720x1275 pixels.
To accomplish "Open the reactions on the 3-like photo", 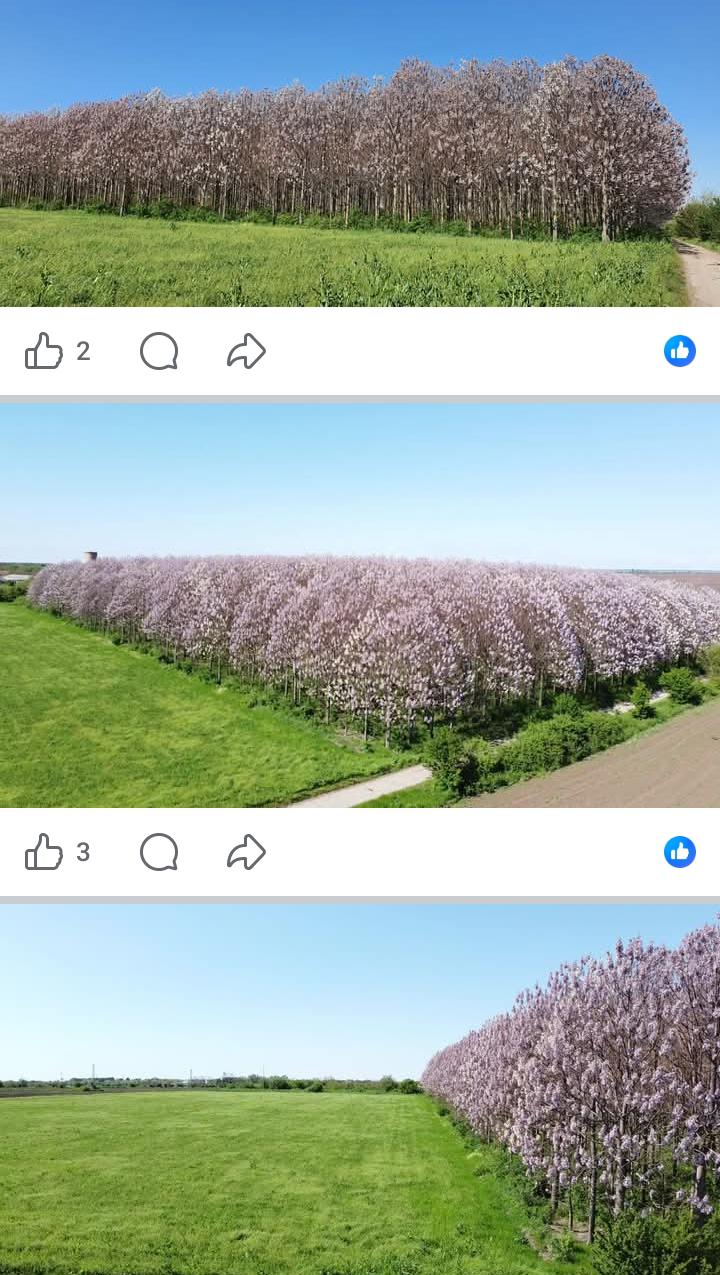I will tap(679, 852).
